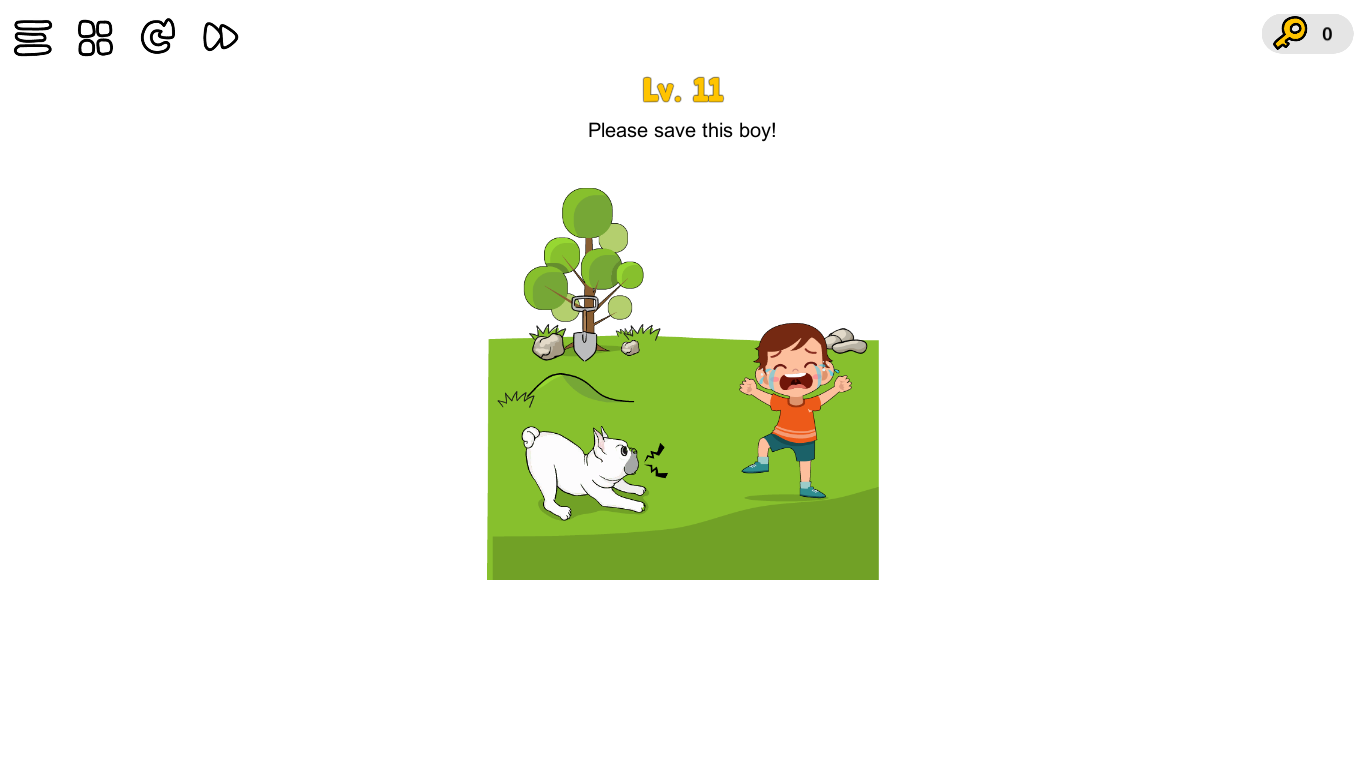Tap the barking dog
The width and height of the screenshot is (1366, 768).
click(x=581, y=471)
